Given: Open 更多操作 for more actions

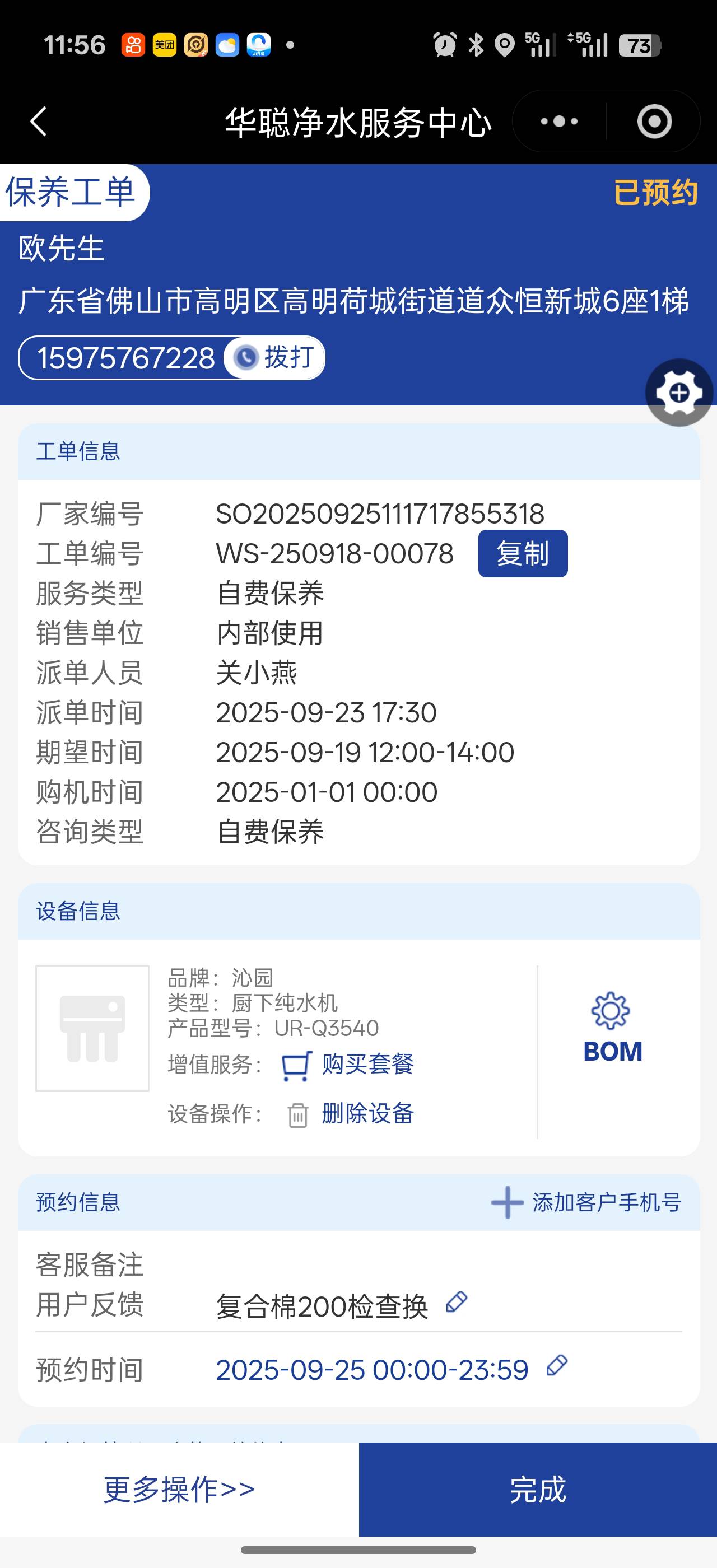Looking at the screenshot, I should [179, 1489].
